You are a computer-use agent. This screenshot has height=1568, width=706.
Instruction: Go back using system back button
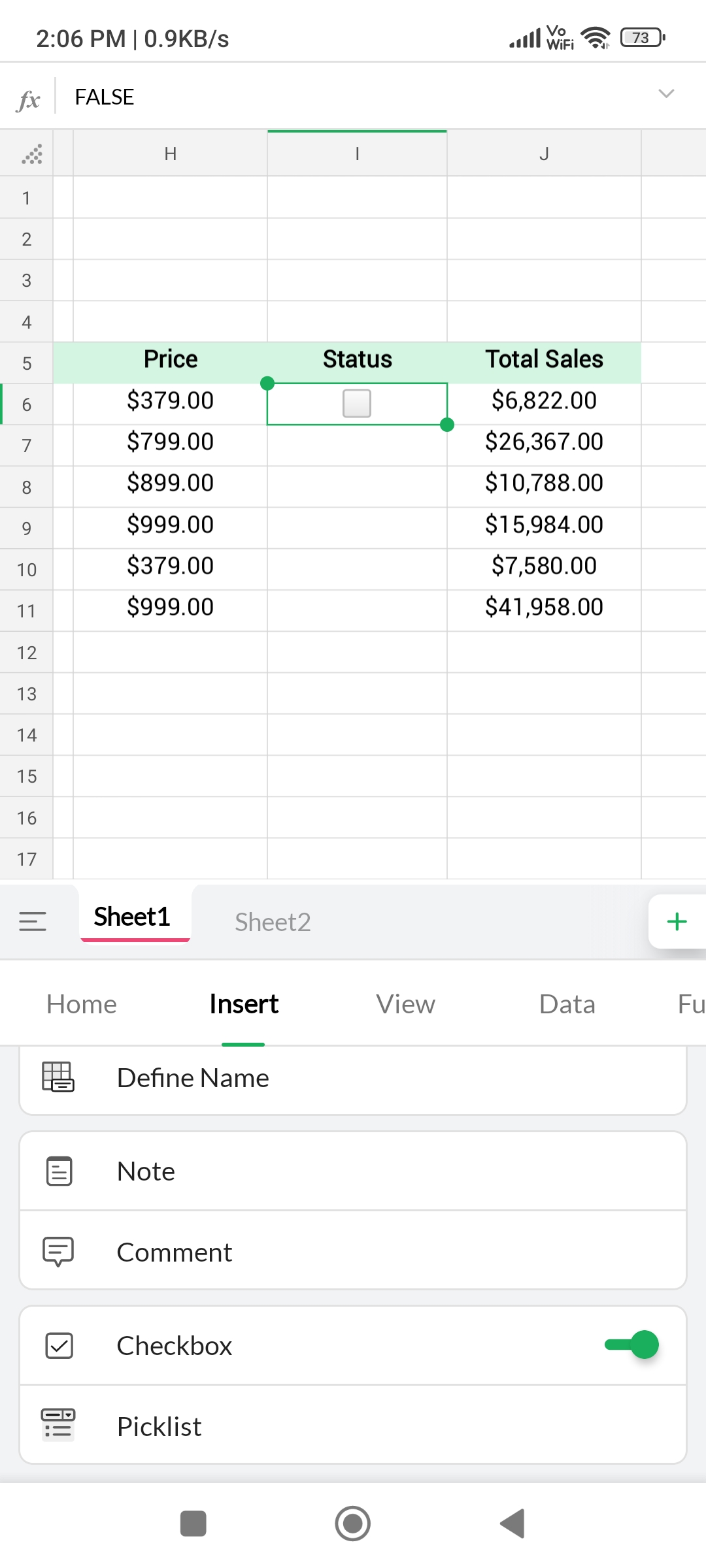click(x=513, y=1524)
